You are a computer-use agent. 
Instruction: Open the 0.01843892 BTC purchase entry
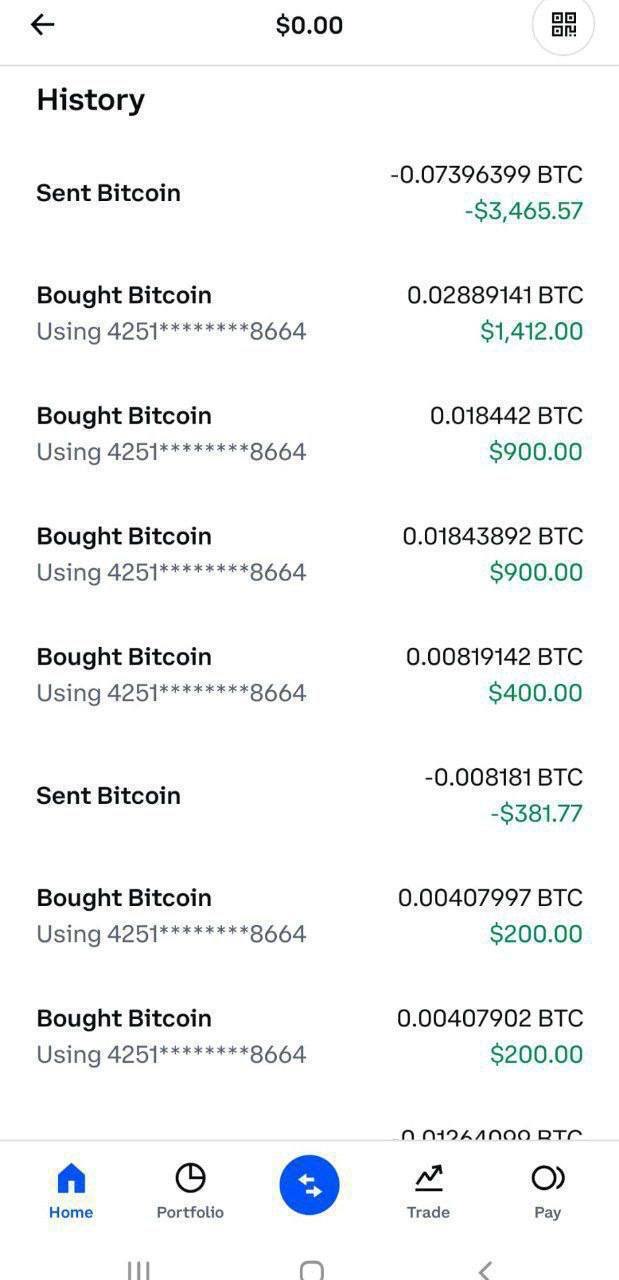(x=309, y=554)
